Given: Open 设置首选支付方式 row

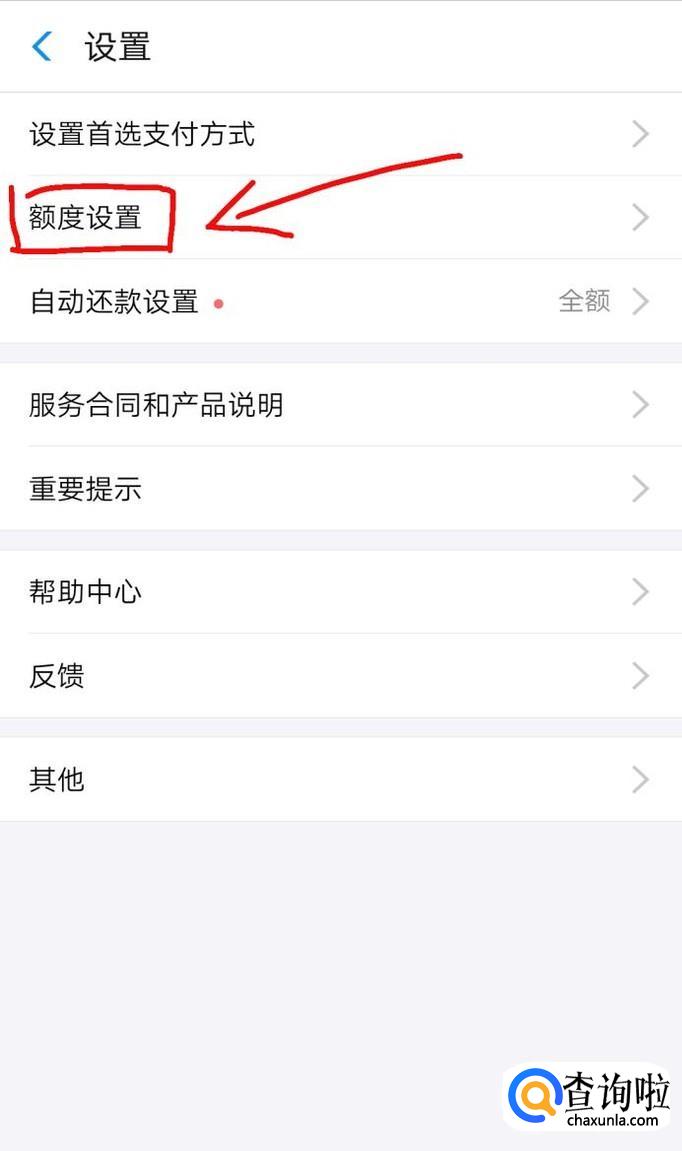Looking at the screenshot, I should point(340,134).
